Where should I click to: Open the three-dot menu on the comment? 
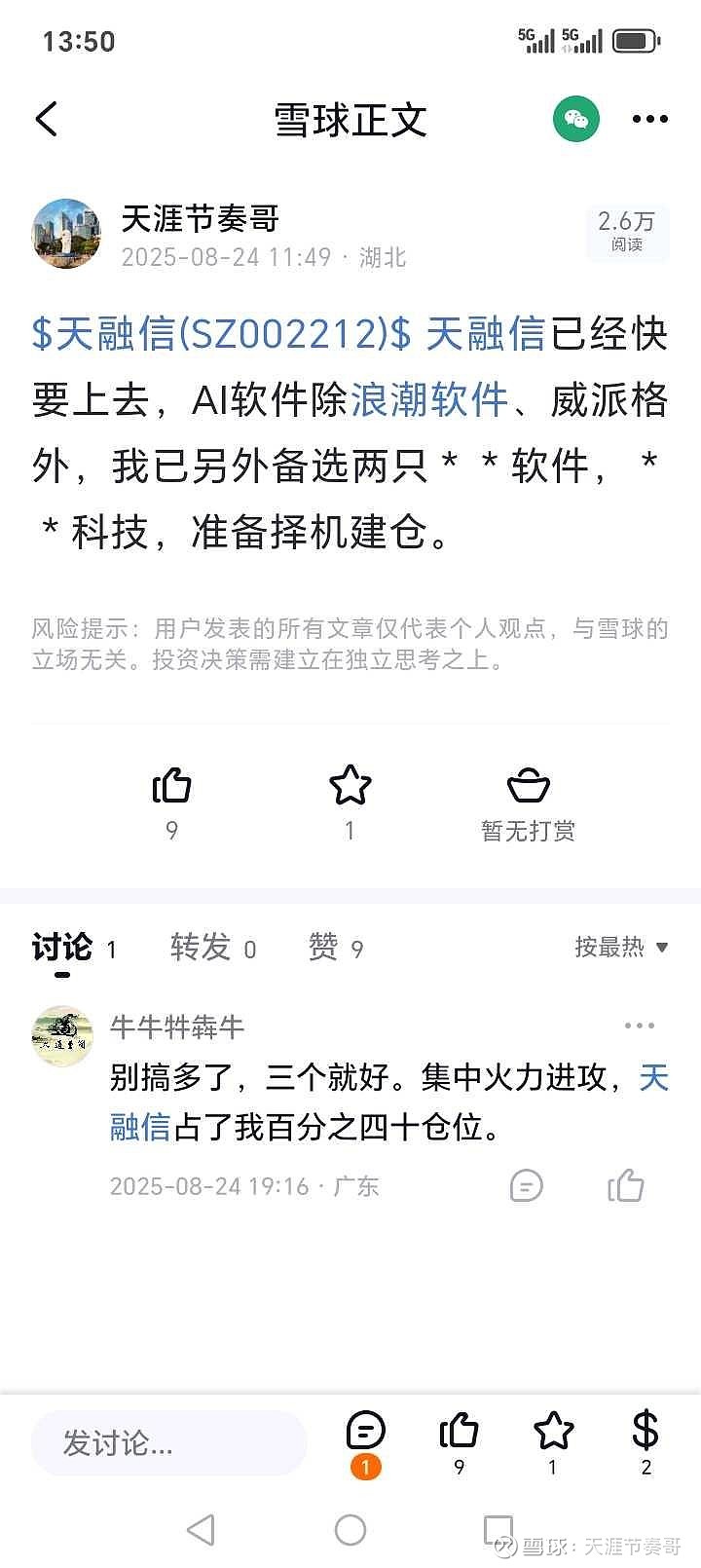tap(640, 1025)
